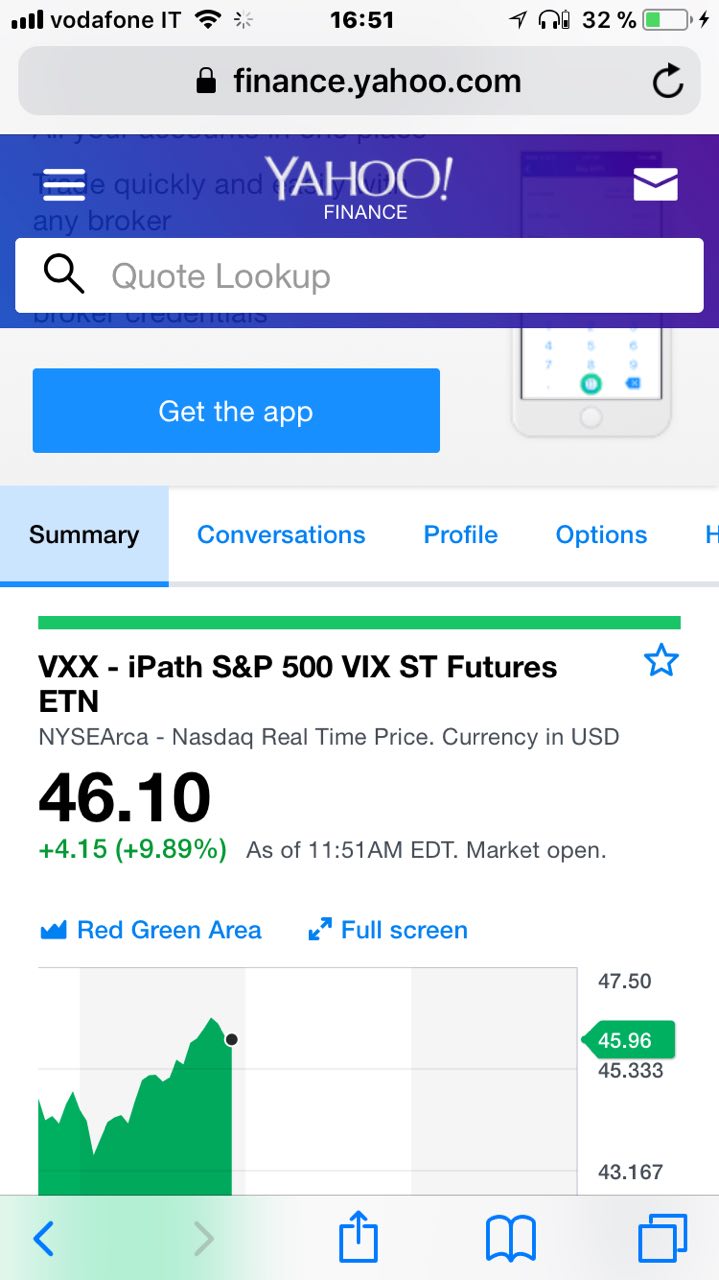Tap the Get the app button
Image resolution: width=719 pixels, height=1280 pixels.
236,411
